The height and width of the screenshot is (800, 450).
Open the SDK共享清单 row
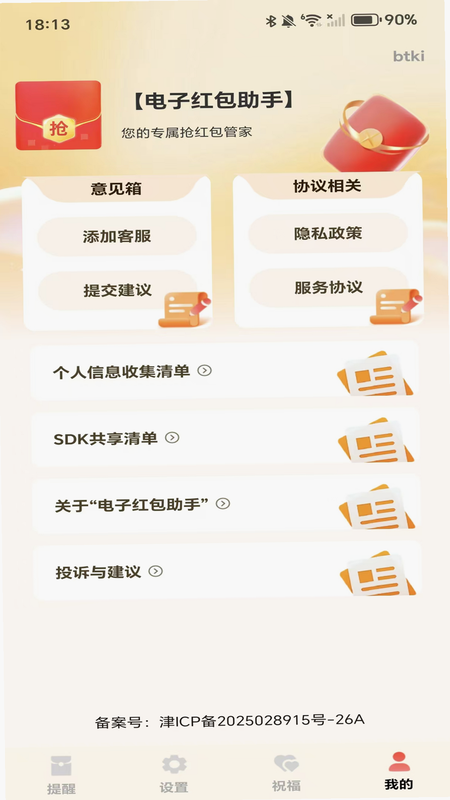tap(226, 438)
